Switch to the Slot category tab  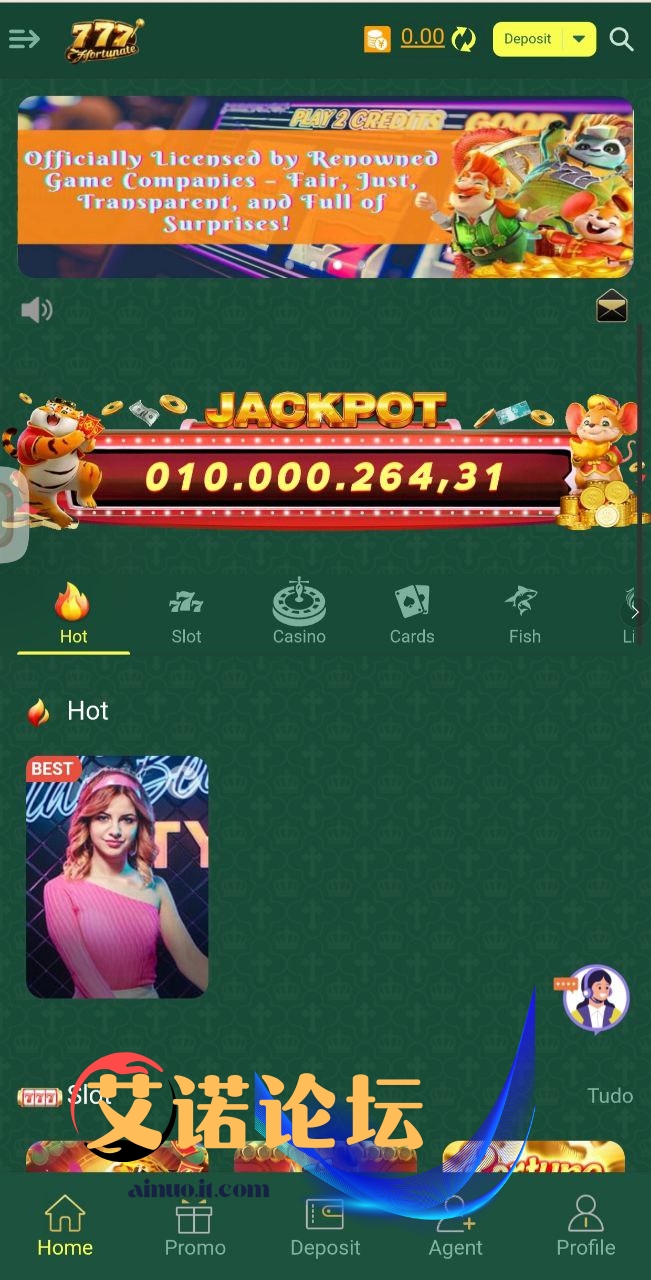point(186,616)
